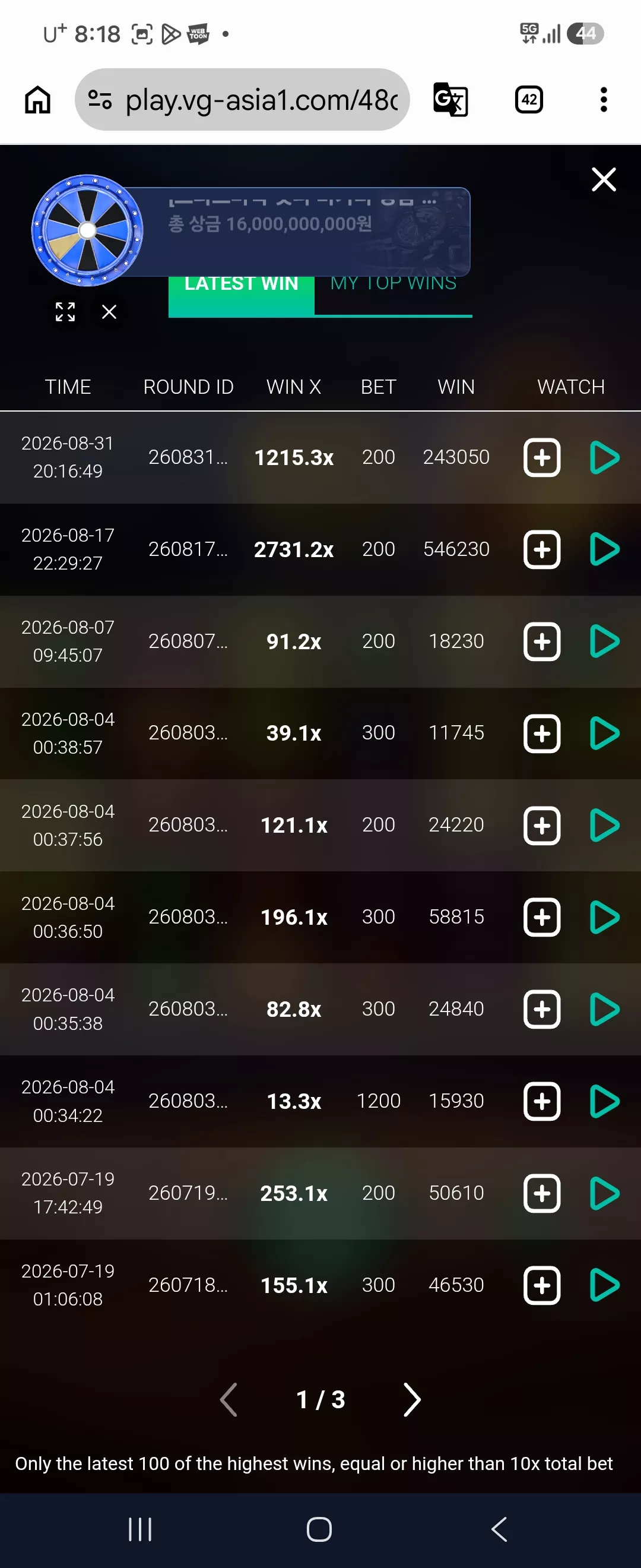Go to the browser home page
This screenshot has width=641, height=1568.
tap(38, 99)
